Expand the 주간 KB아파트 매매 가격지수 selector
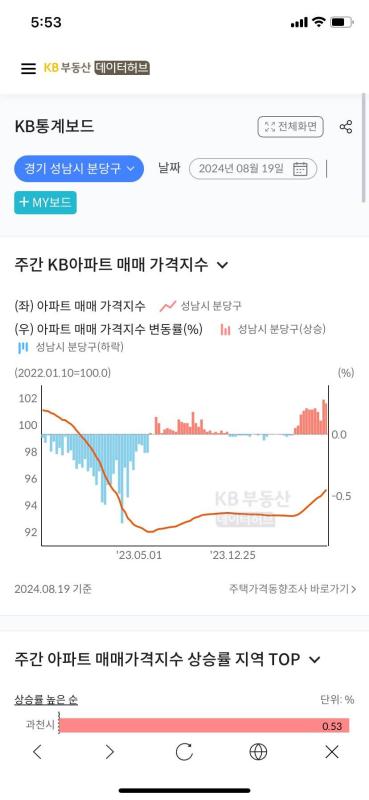Viewport: 369px width, 800px height. (x=121, y=265)
